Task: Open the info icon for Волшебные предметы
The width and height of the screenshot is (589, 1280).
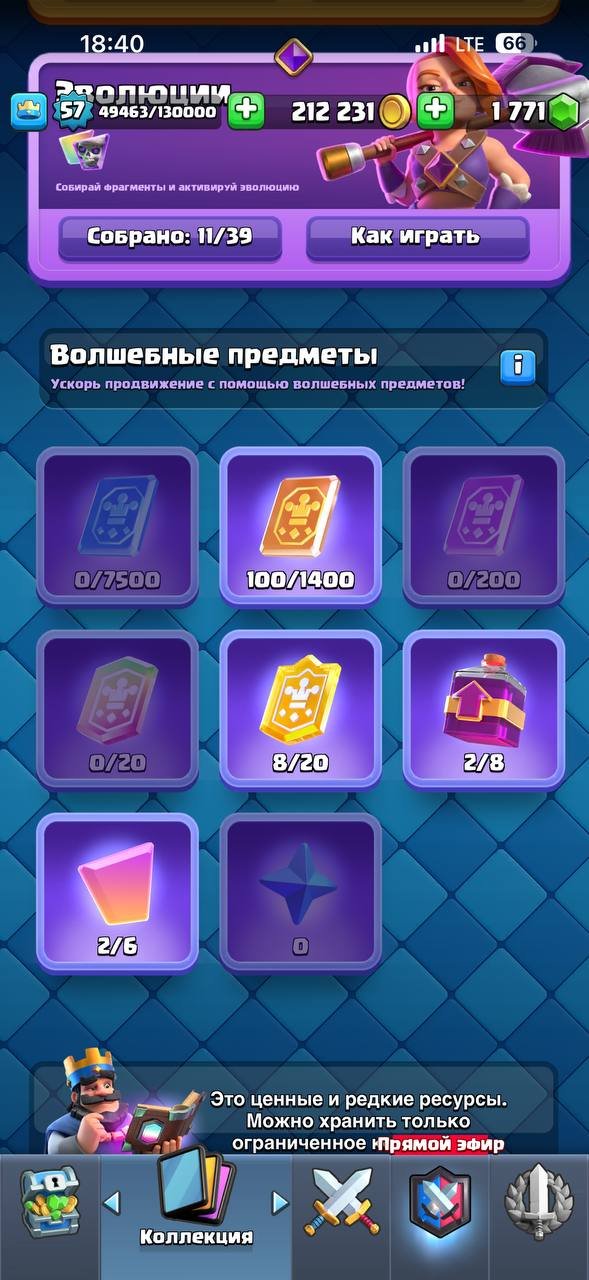Action: (517, 366)
